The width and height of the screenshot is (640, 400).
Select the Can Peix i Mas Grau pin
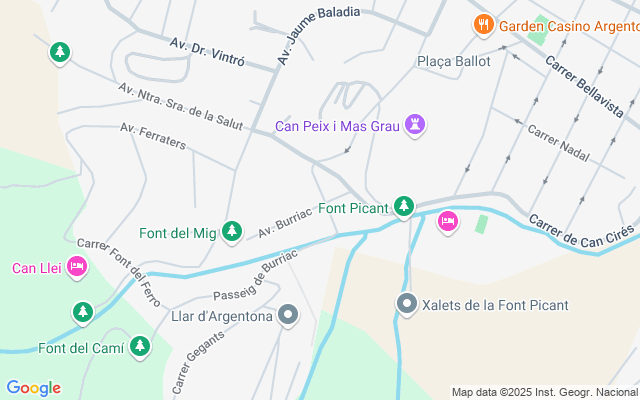[415, 125]
